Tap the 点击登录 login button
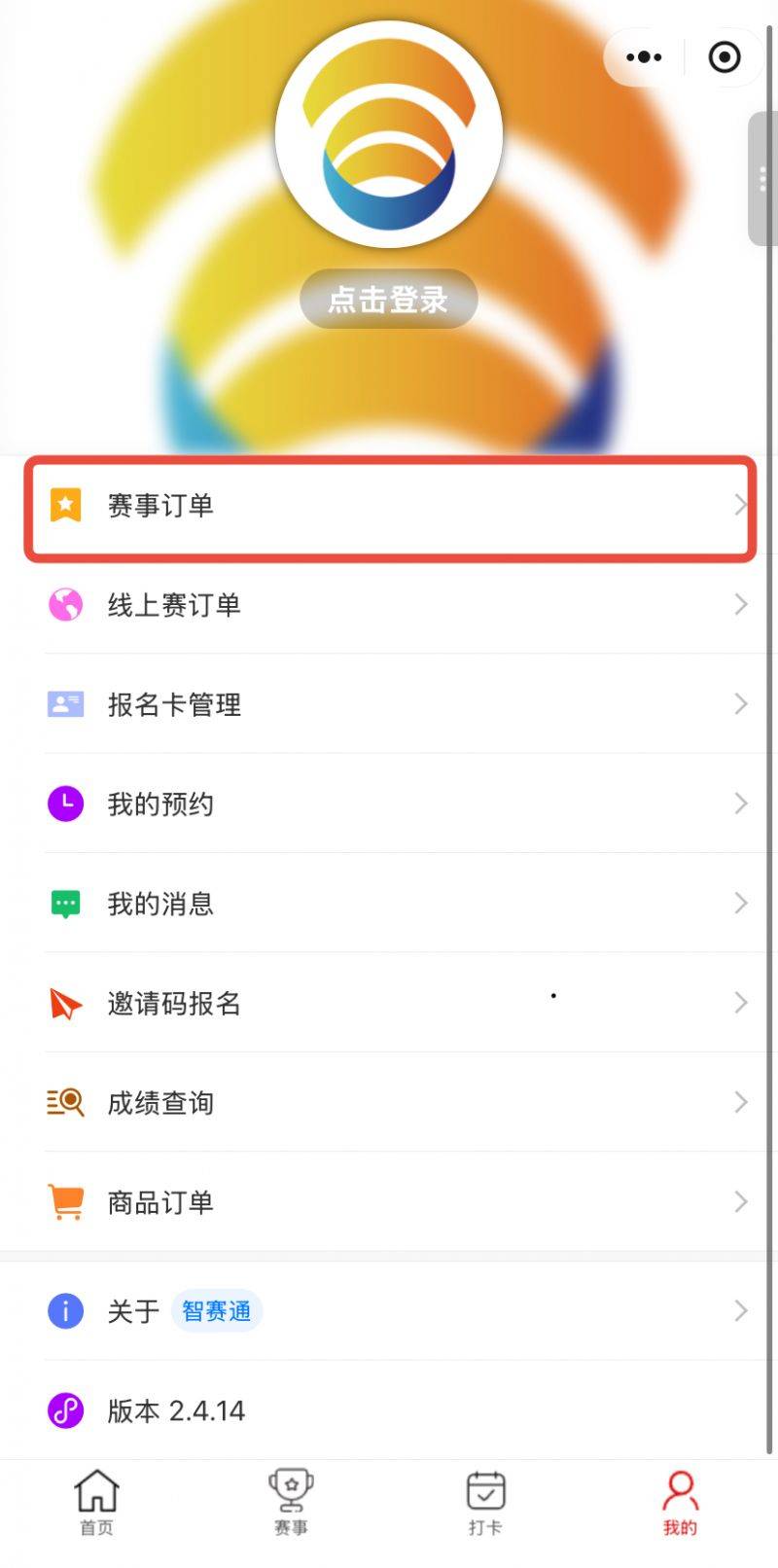 [389, 300]
